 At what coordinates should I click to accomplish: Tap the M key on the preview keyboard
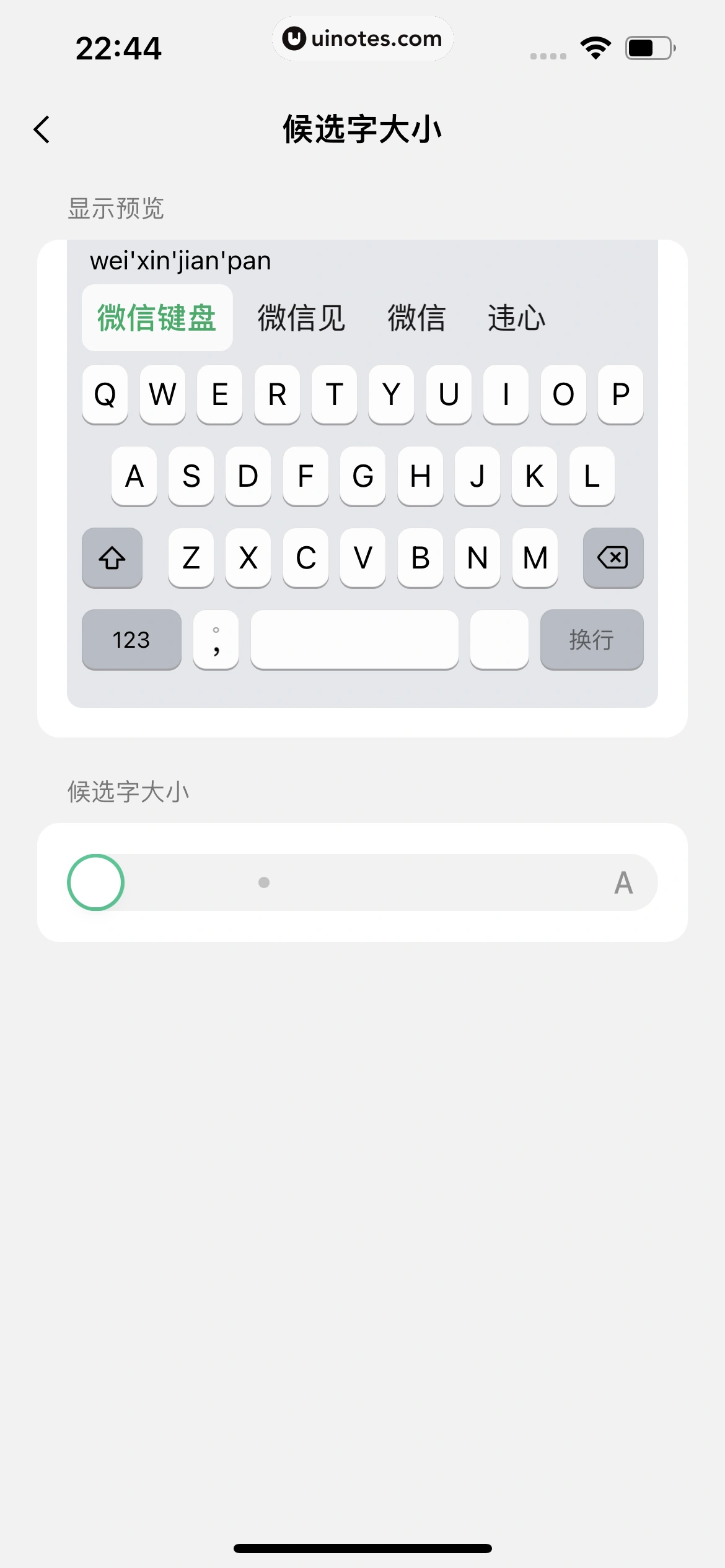point(534,558)
